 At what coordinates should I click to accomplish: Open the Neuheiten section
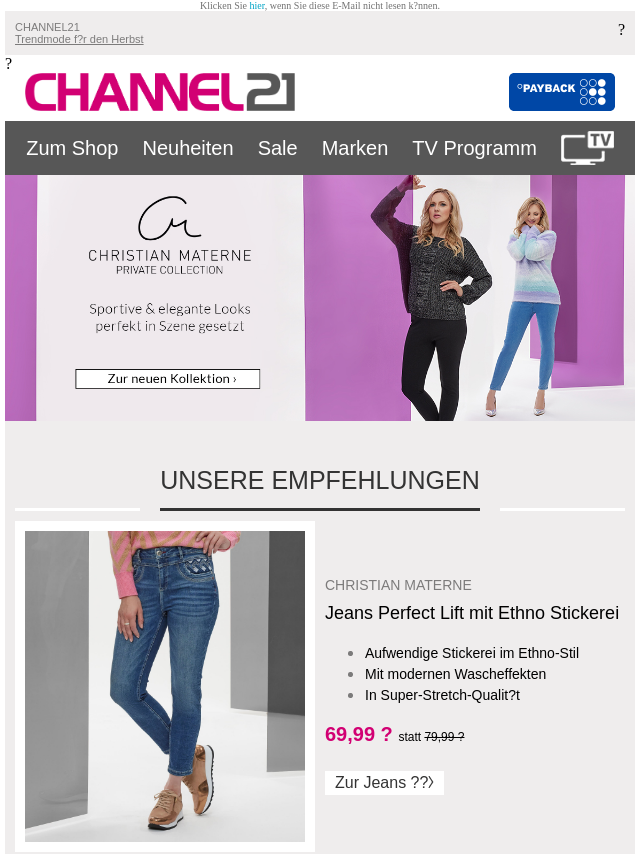click(188, 148)
